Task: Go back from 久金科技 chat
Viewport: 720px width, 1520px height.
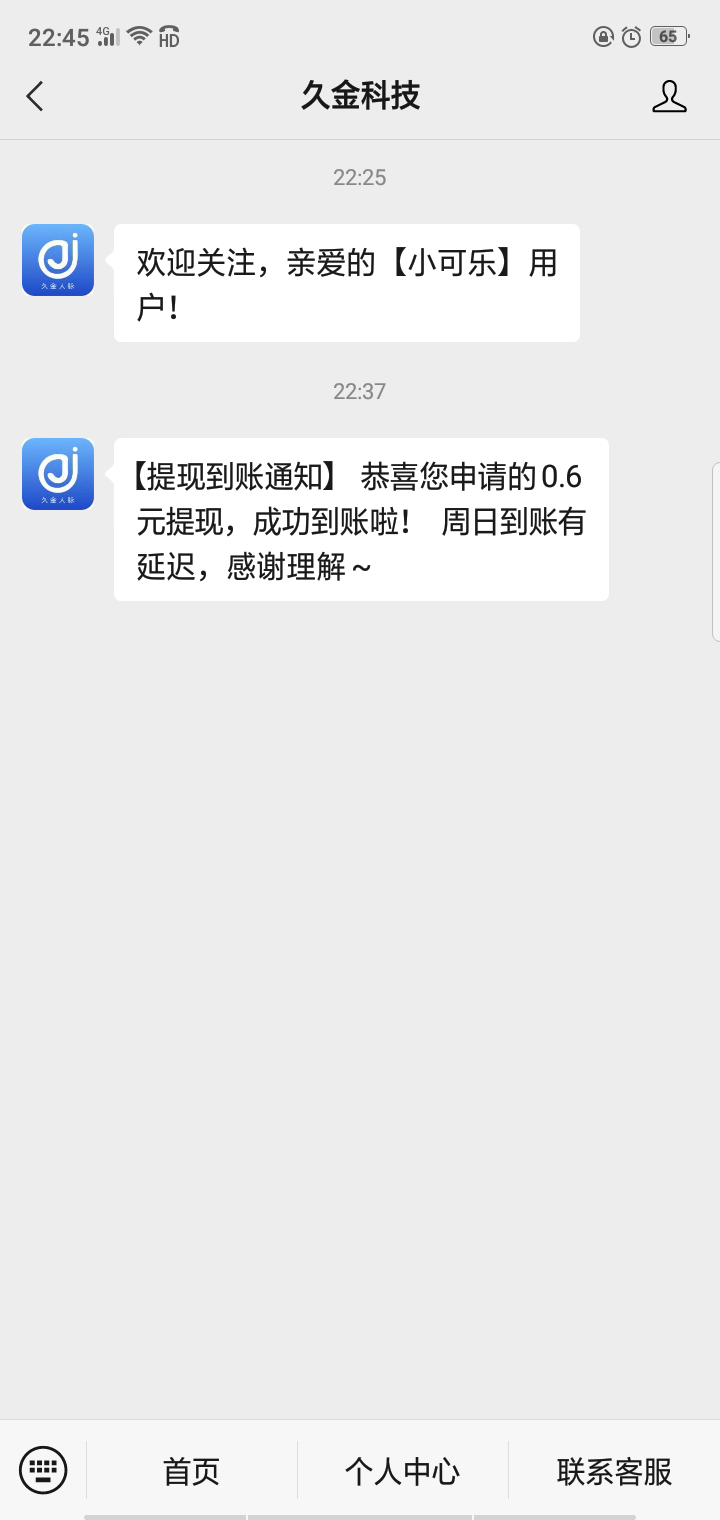Action: tap(35, 97)
